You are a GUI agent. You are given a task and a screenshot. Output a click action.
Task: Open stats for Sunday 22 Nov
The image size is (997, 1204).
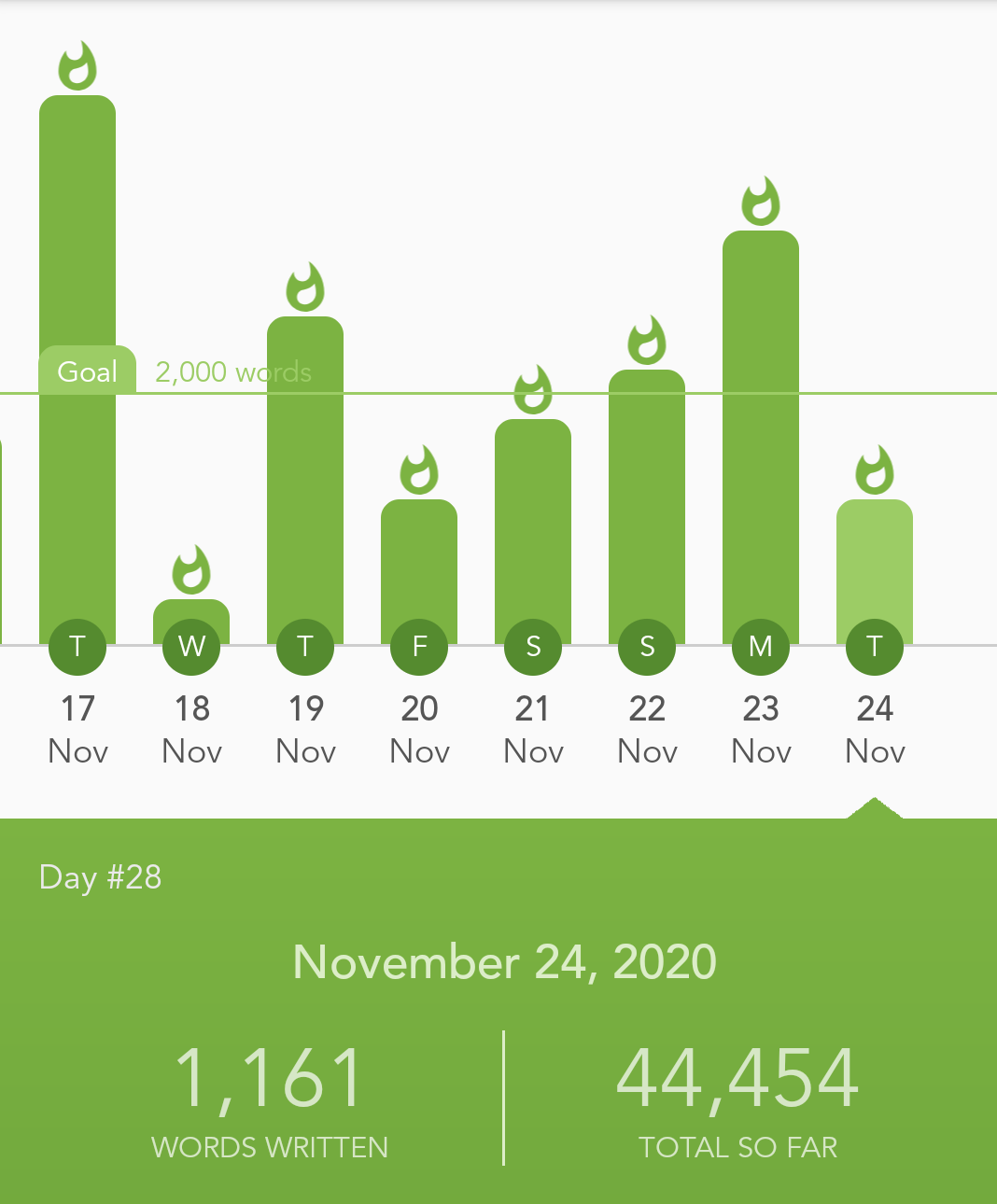647,507
